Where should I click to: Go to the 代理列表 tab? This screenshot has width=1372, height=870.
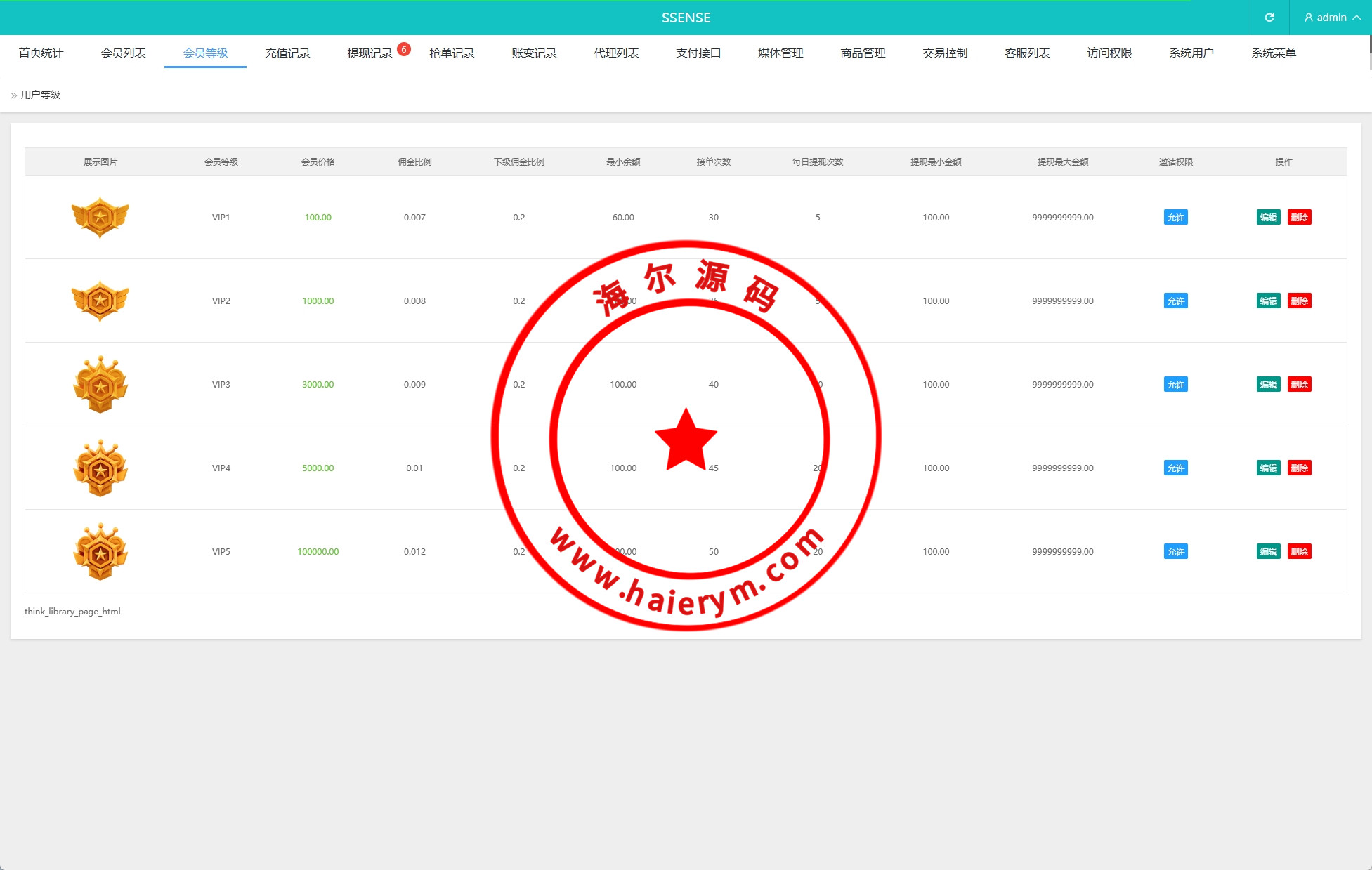click(x=616, y=53)
